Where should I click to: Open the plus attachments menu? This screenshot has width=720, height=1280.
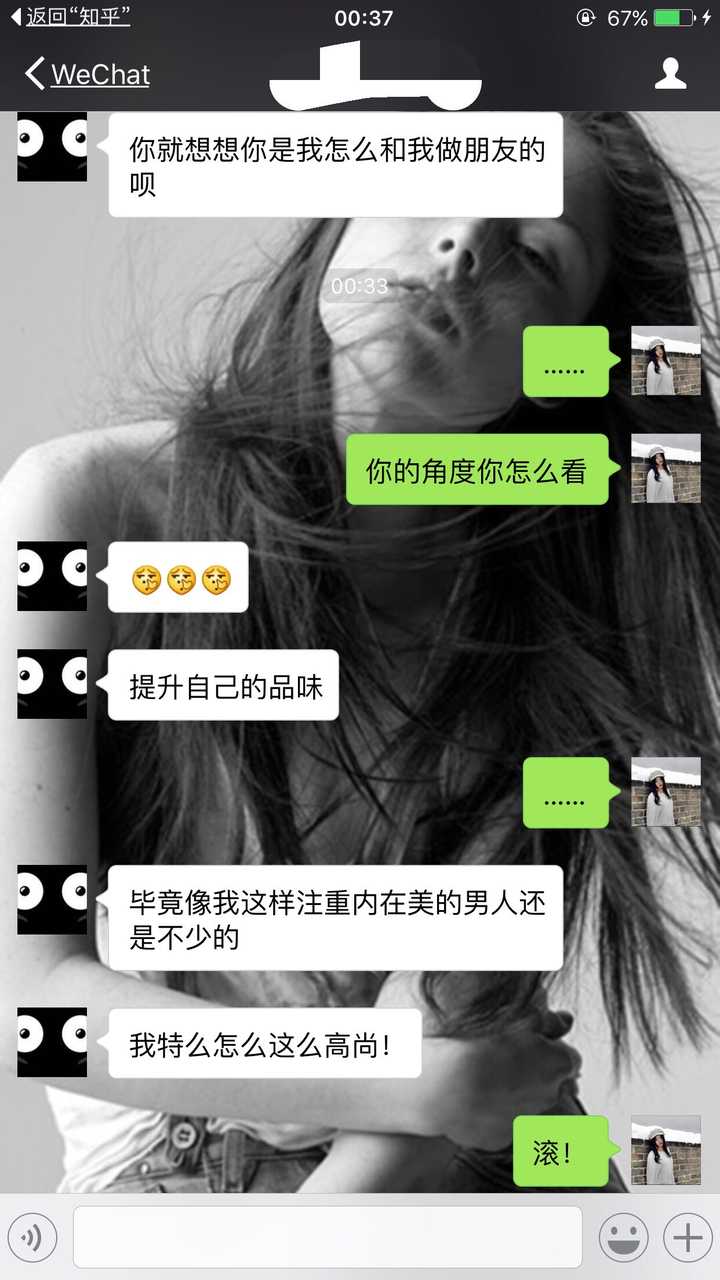coord(687,1238)
